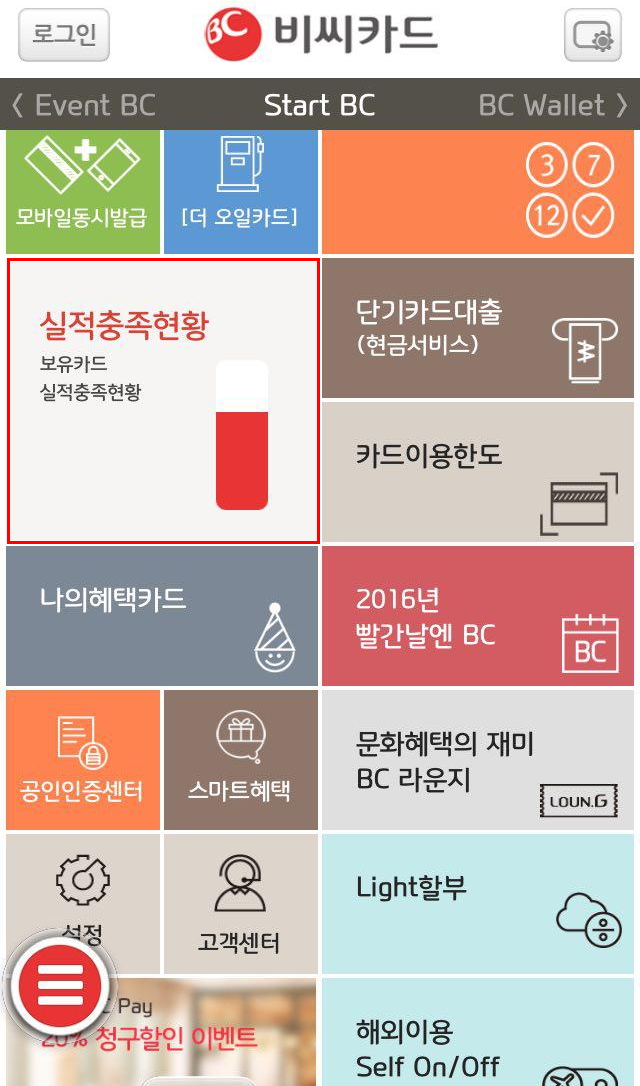The width and height of the screenshot is (640, 1086).
Task: Switch to the BC Wallet tab
Action: [x=553, y=105]
